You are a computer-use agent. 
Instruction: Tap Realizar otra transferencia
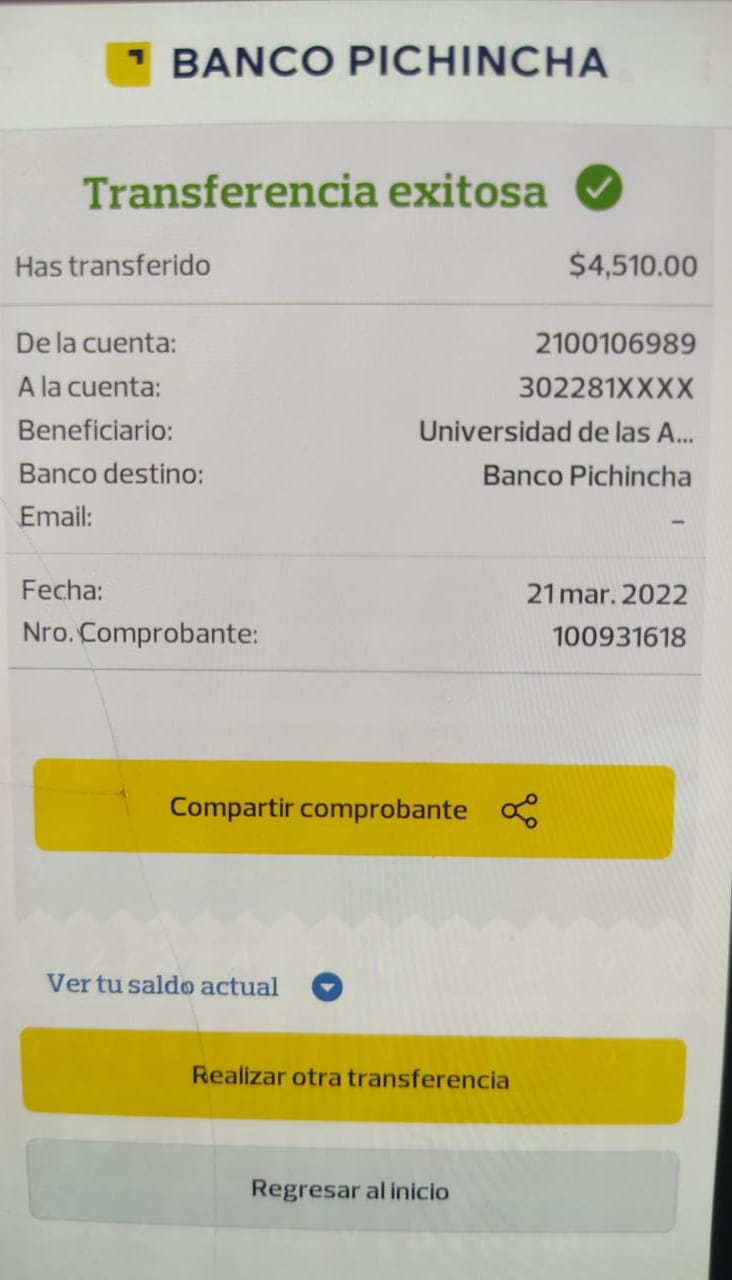coord(352,1079)
